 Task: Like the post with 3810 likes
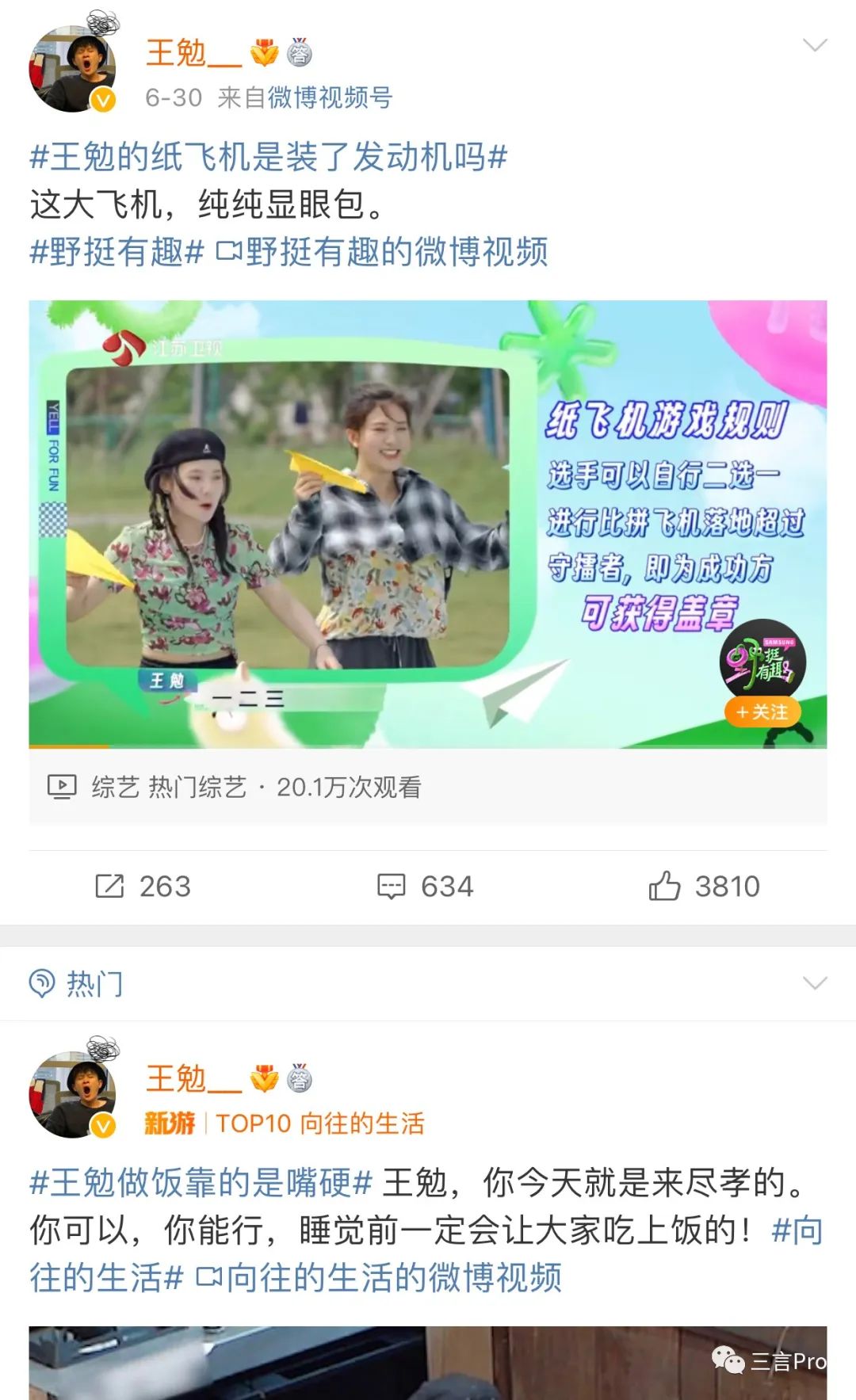pyautogui.click(x=705, y=886)
